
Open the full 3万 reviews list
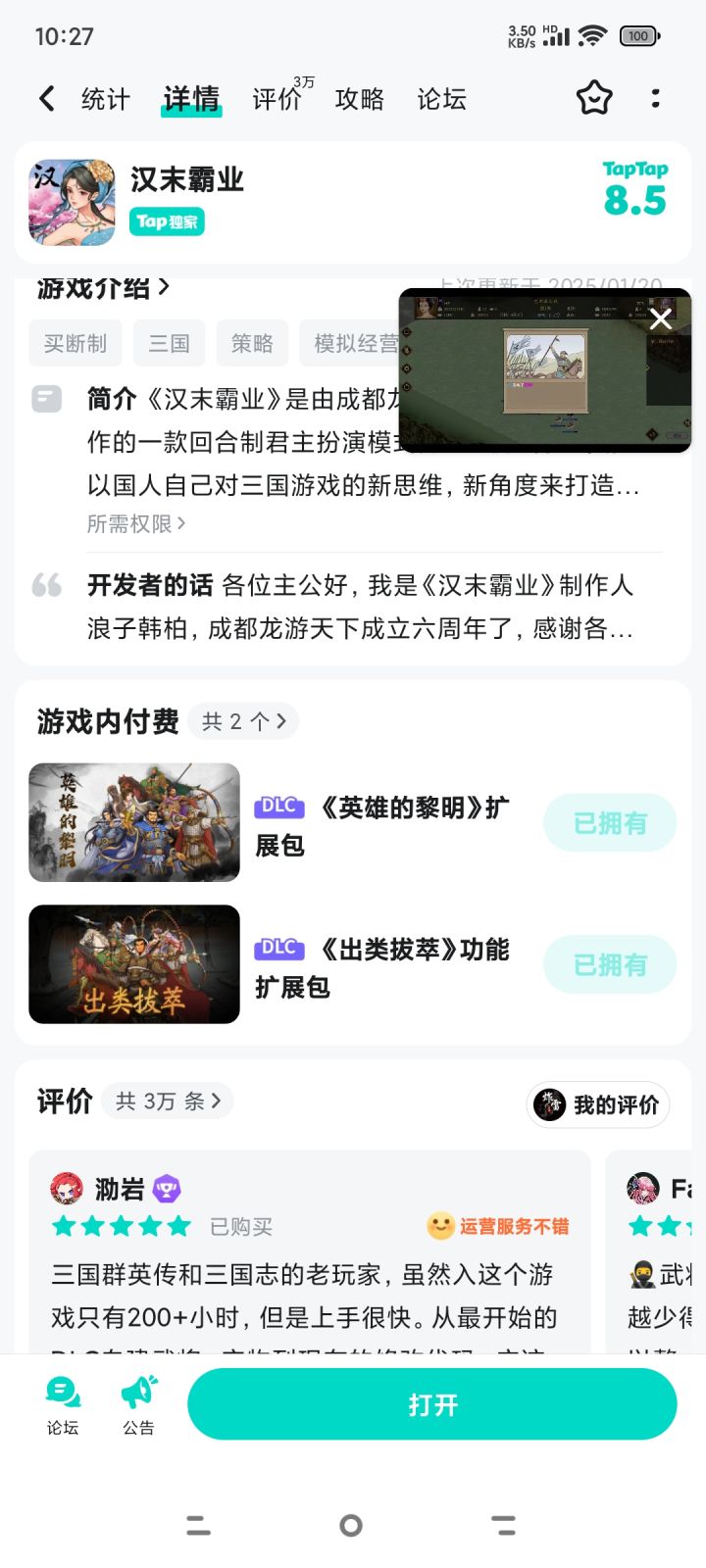click(x=167, y=1101)
